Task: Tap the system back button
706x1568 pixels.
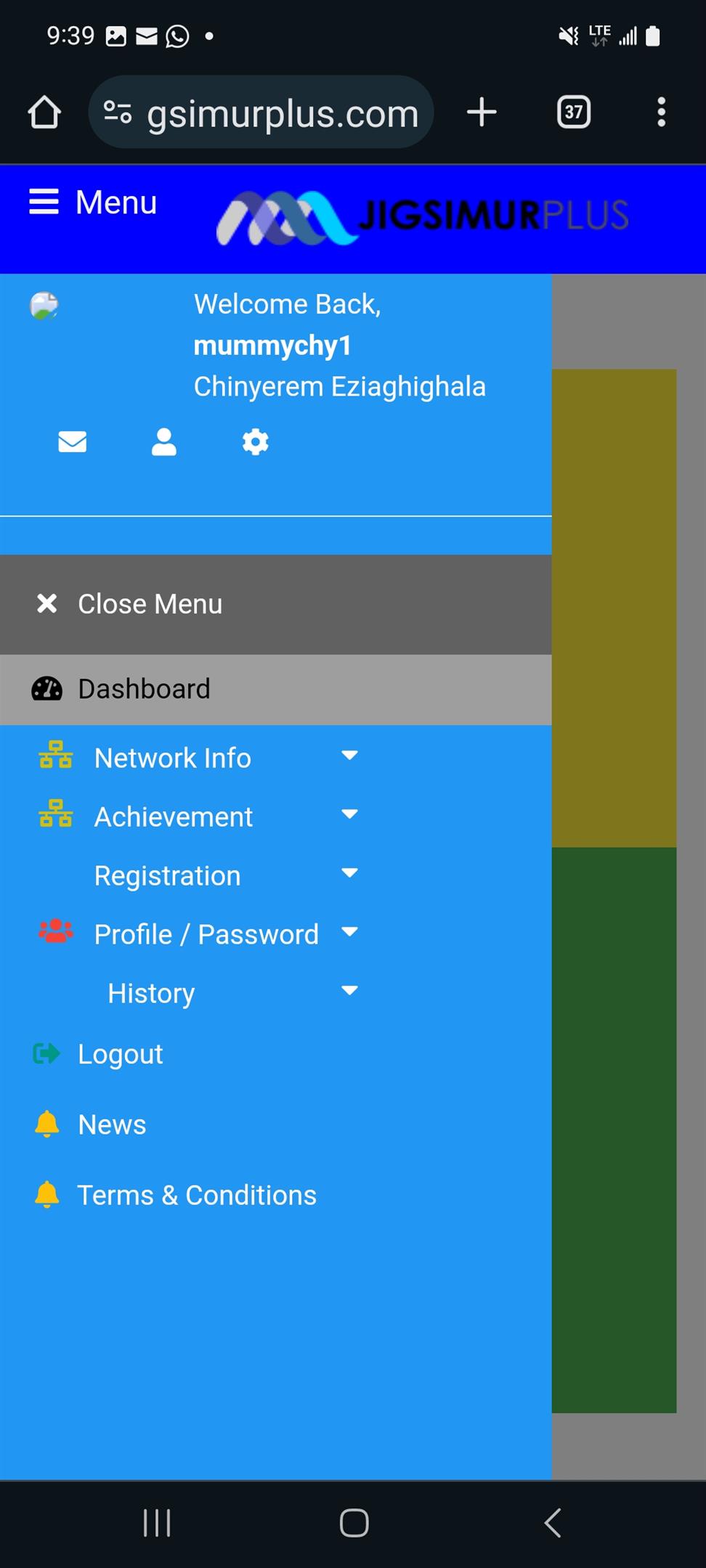Action: click(x=553, y=1523)
